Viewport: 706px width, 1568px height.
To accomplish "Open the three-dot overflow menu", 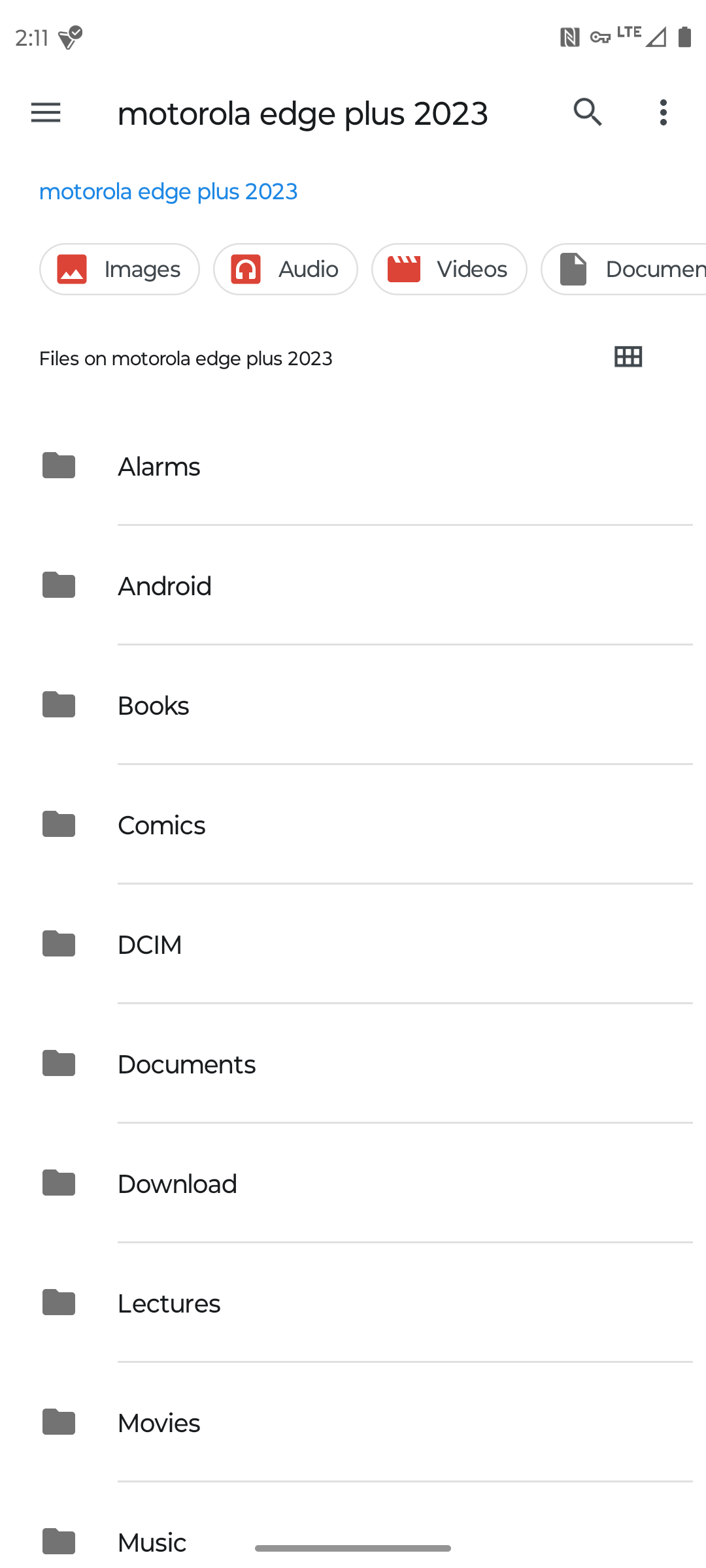I will [664, 112].
